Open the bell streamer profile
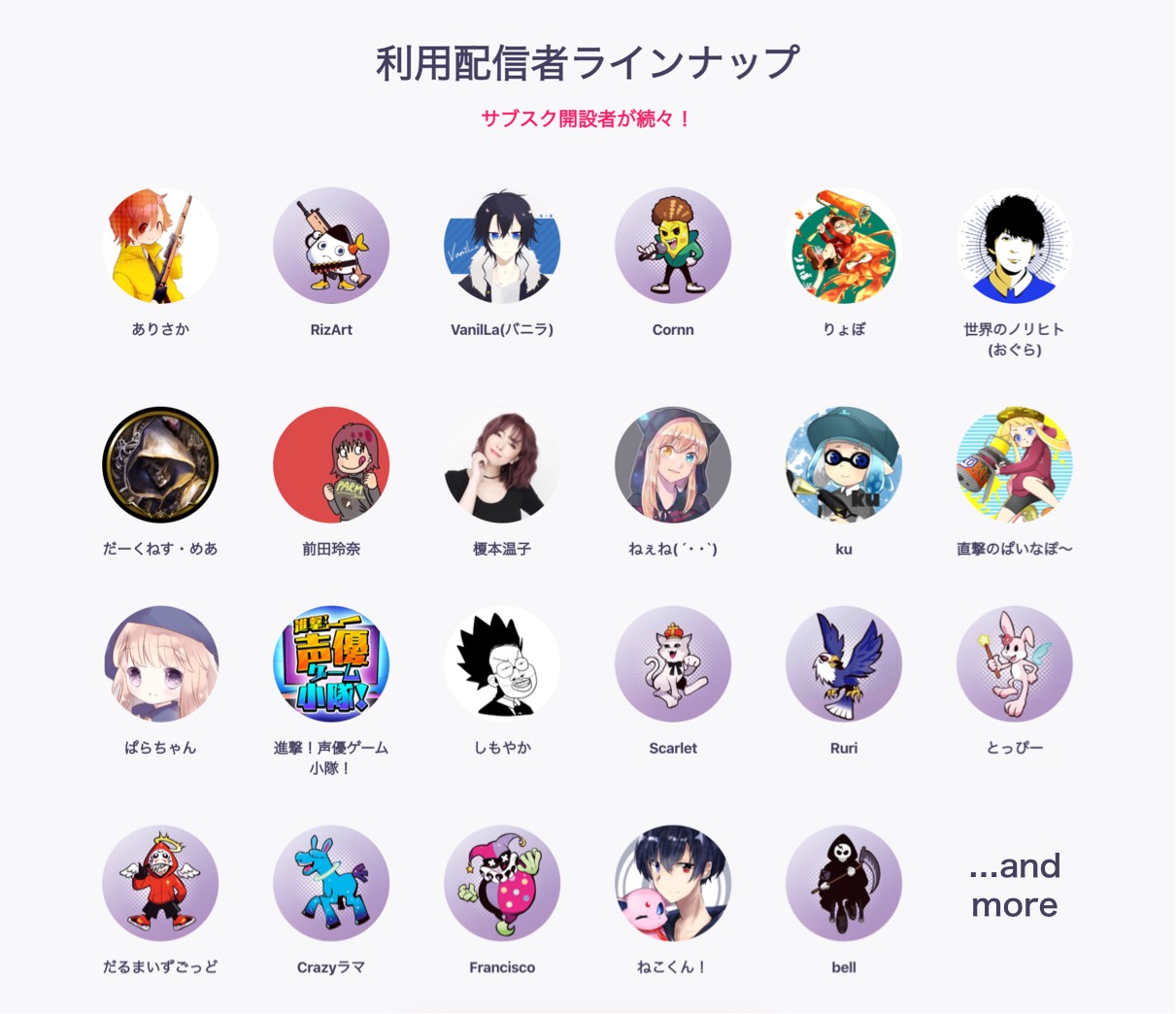 (844, 884)
